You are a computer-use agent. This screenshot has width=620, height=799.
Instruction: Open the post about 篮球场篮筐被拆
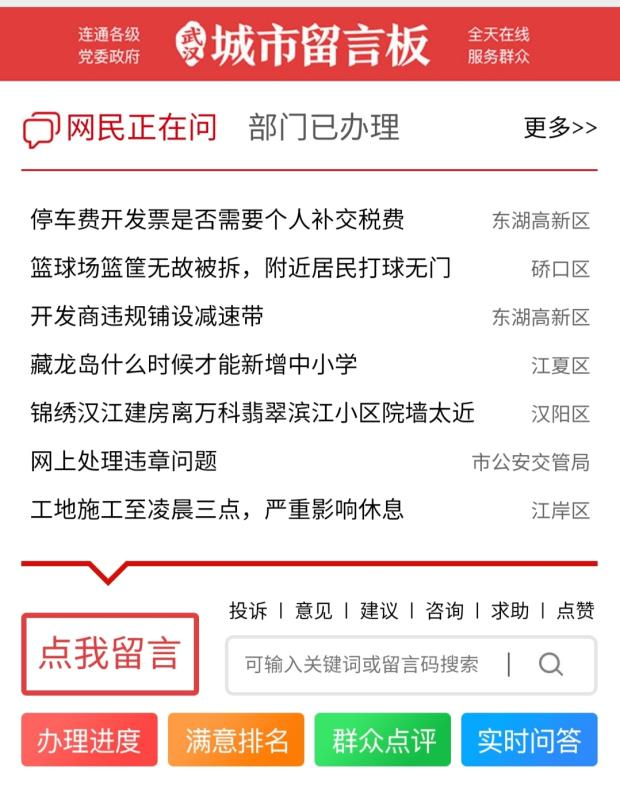240,268
